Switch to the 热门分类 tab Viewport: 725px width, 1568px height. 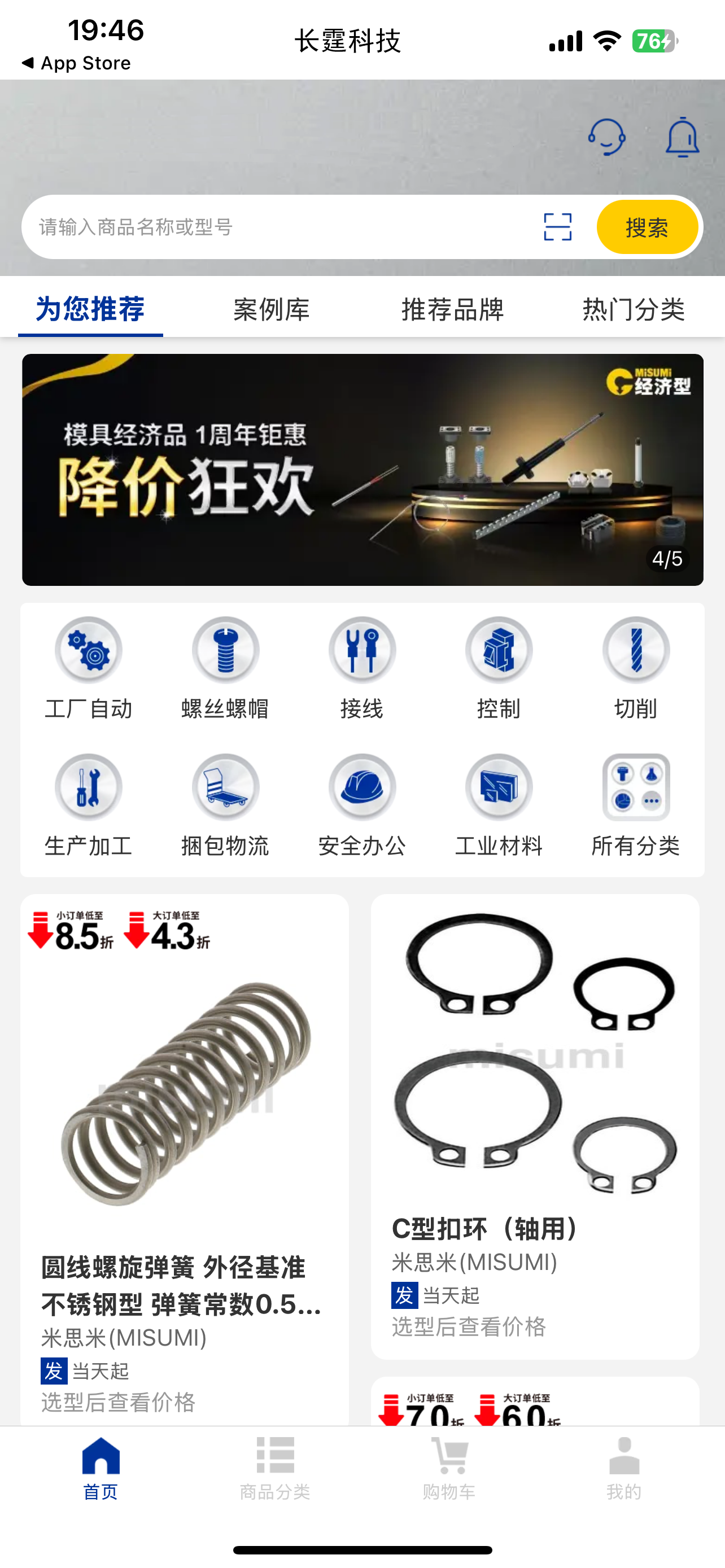click(633, 309)
